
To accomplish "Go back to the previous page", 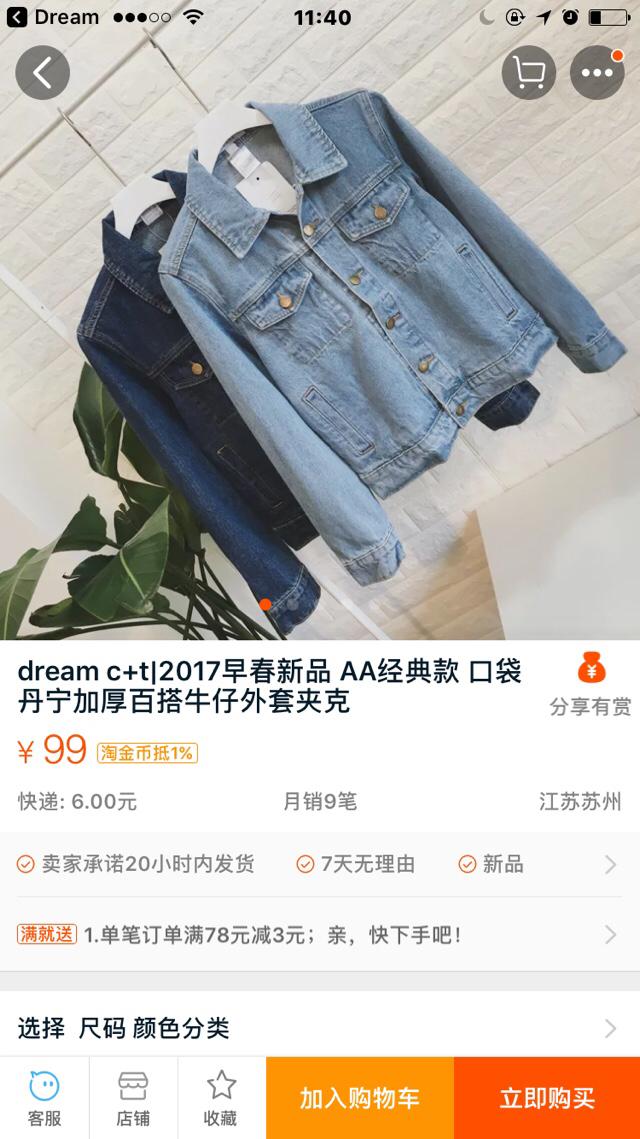I will (42, 72).
